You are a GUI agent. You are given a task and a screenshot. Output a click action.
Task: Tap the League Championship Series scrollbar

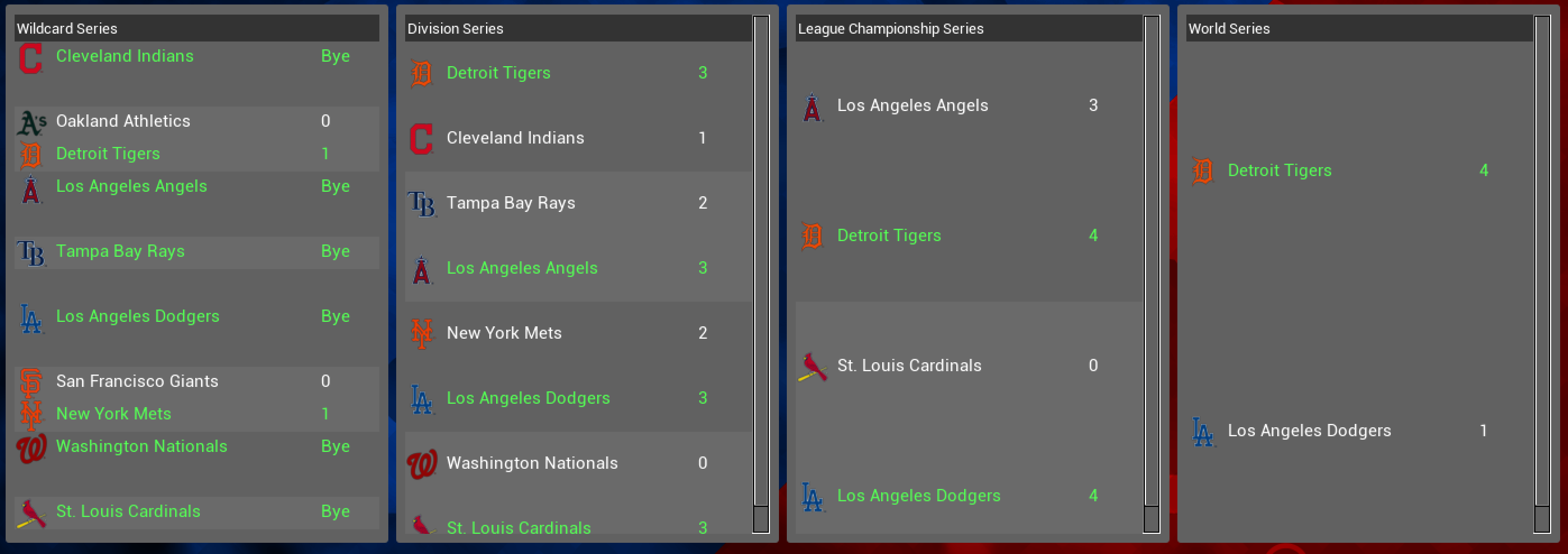(1151, 261)
